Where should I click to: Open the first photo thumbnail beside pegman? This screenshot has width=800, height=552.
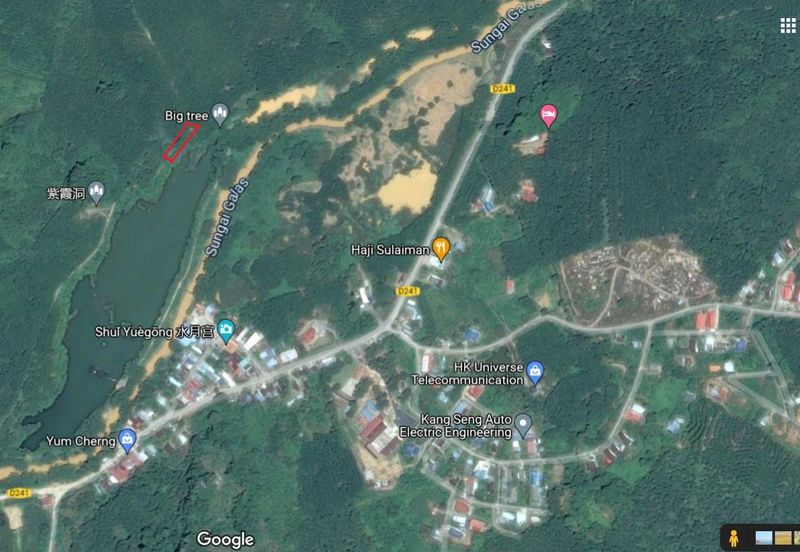[765, 539]
